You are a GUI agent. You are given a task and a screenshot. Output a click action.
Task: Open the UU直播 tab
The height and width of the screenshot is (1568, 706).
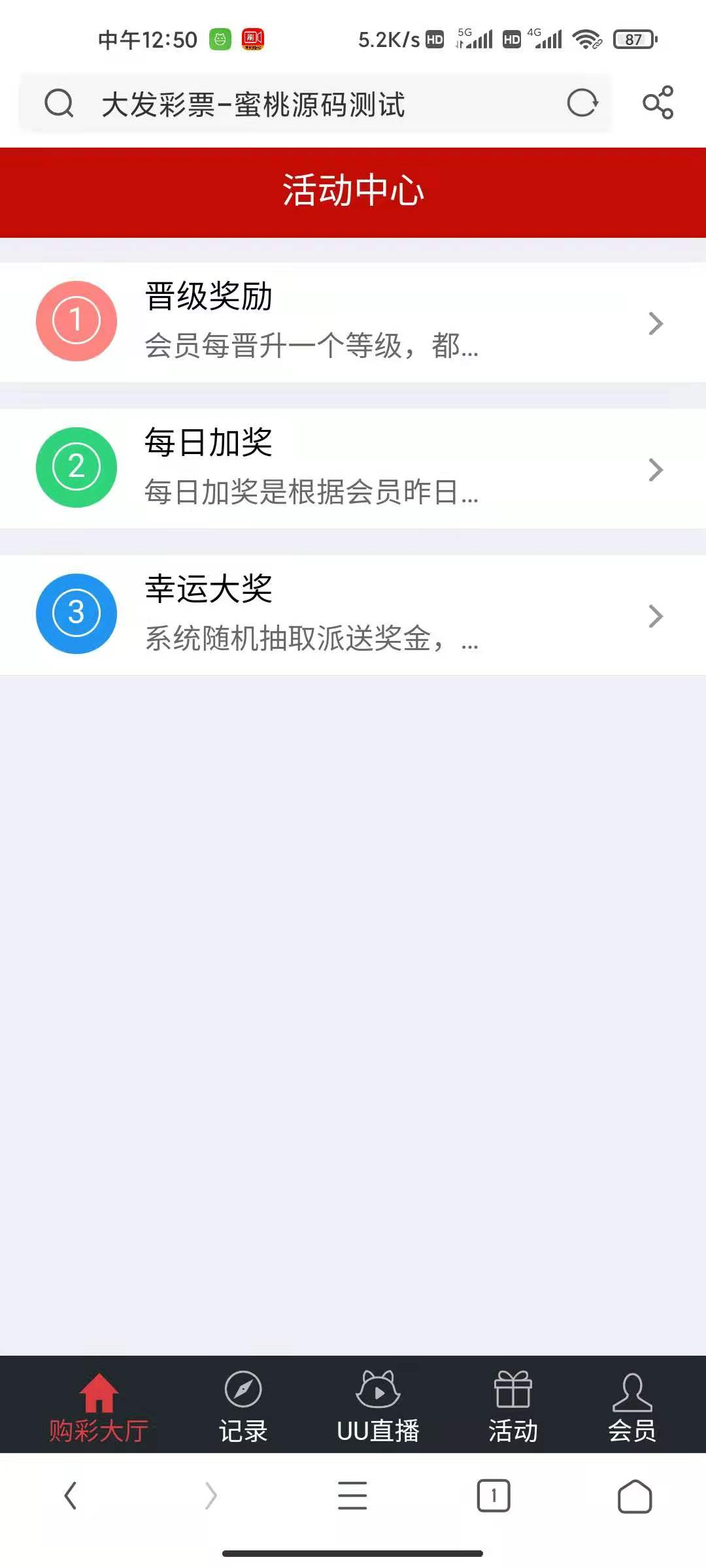(378, 1406)
